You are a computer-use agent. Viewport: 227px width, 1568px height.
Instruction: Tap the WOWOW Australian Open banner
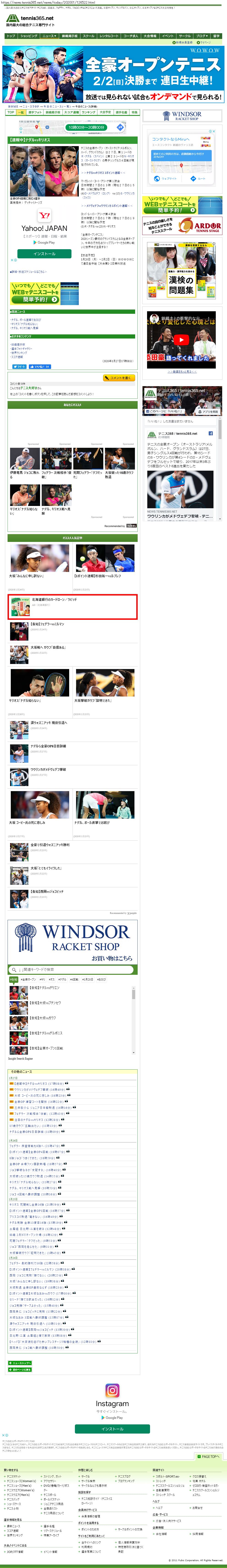113,74
